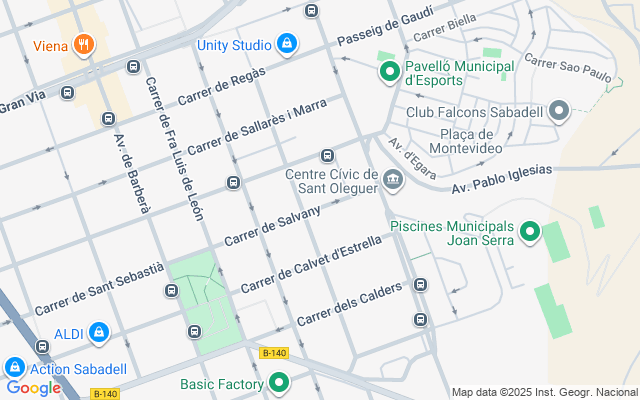
Task: Tap the ALDI store marker
Action: (x=99, y=331)
